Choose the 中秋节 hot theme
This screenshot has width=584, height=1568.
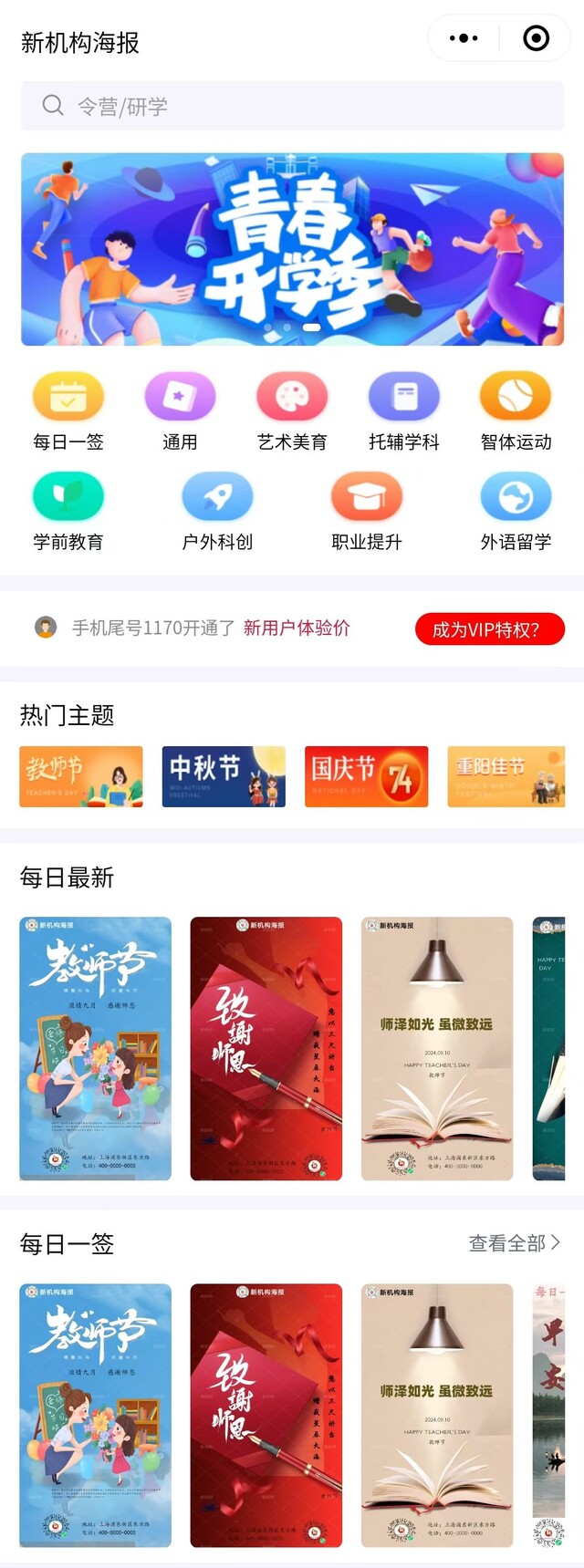[224, 776]
